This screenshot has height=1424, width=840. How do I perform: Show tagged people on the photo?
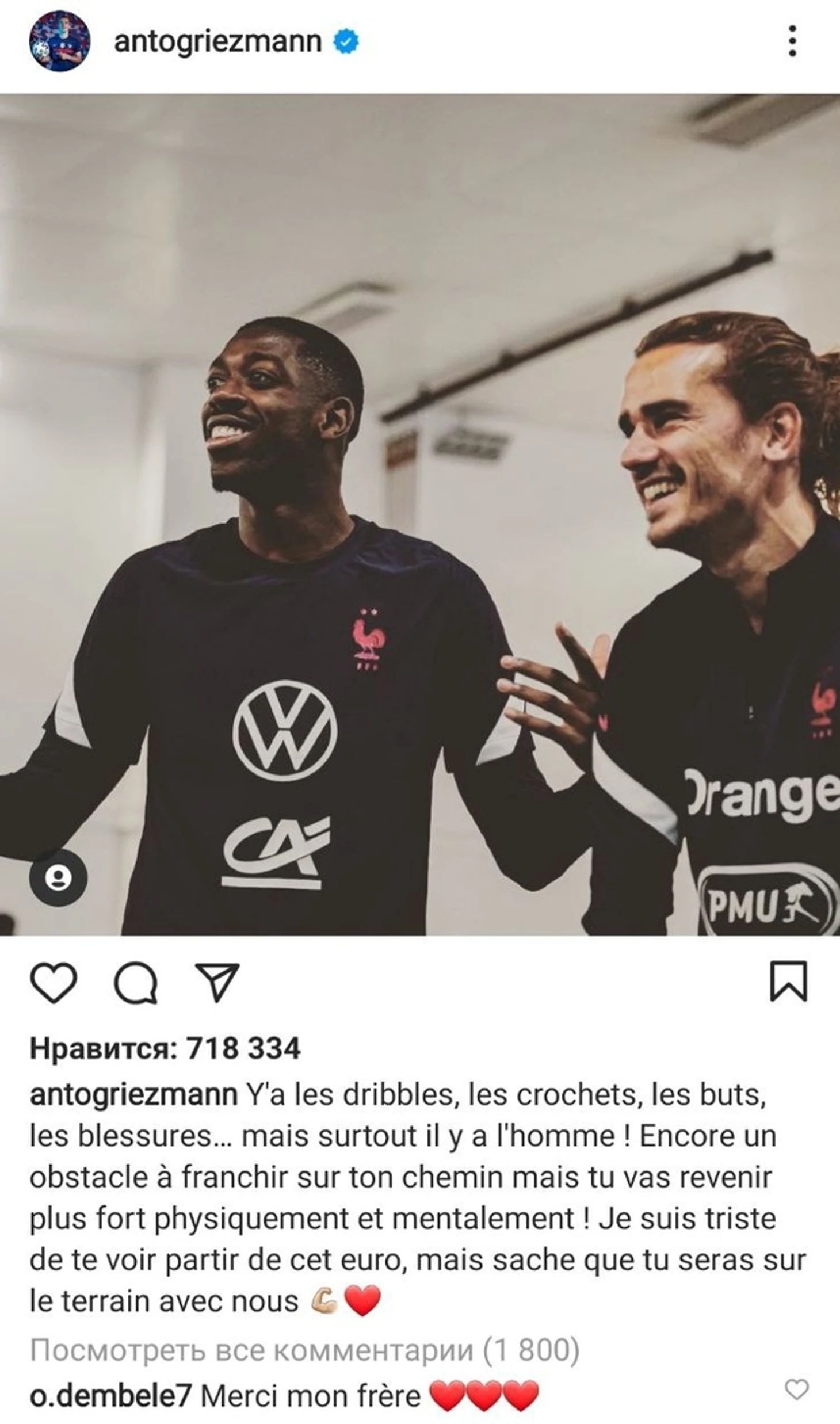click(58, 878)
